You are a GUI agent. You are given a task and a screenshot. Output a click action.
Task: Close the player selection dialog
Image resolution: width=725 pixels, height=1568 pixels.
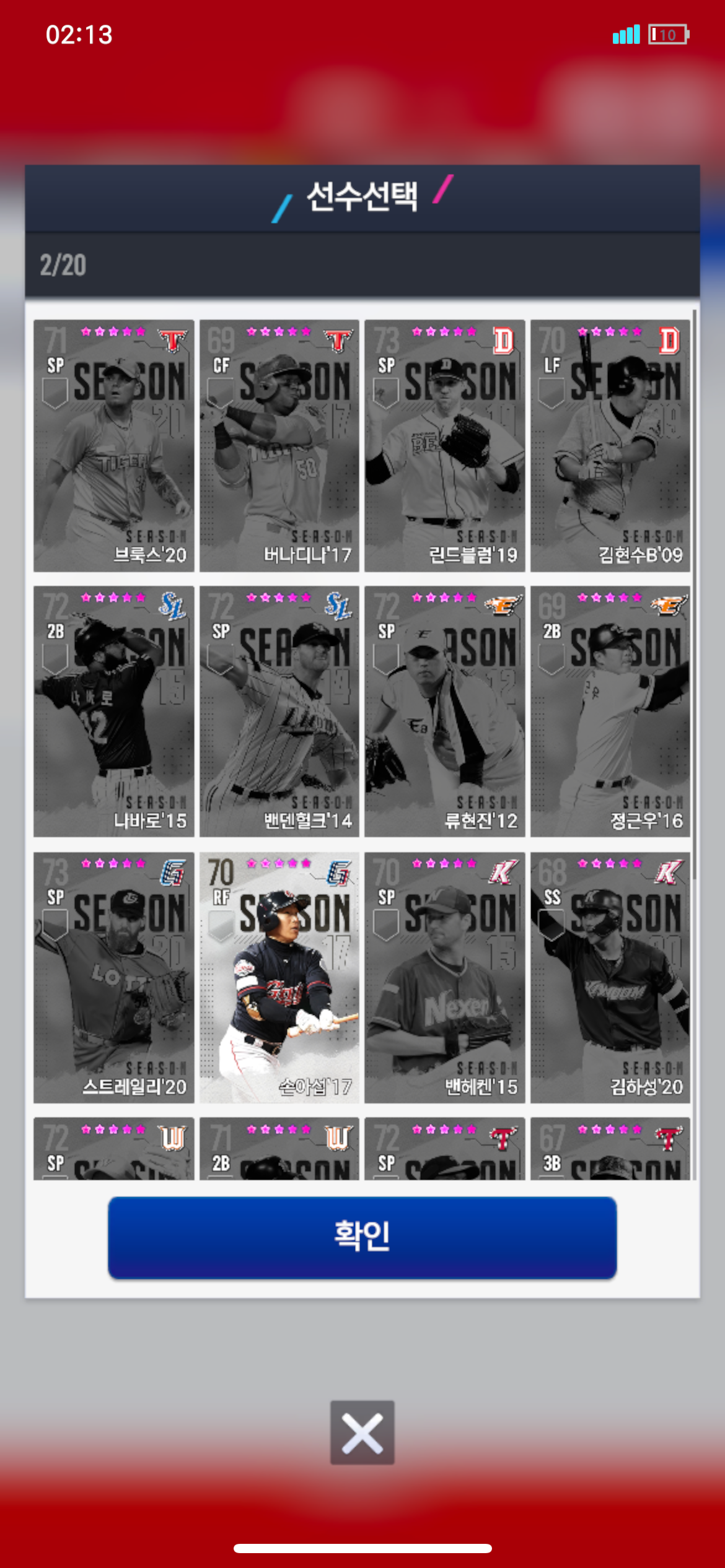[x=362, y=1433]
